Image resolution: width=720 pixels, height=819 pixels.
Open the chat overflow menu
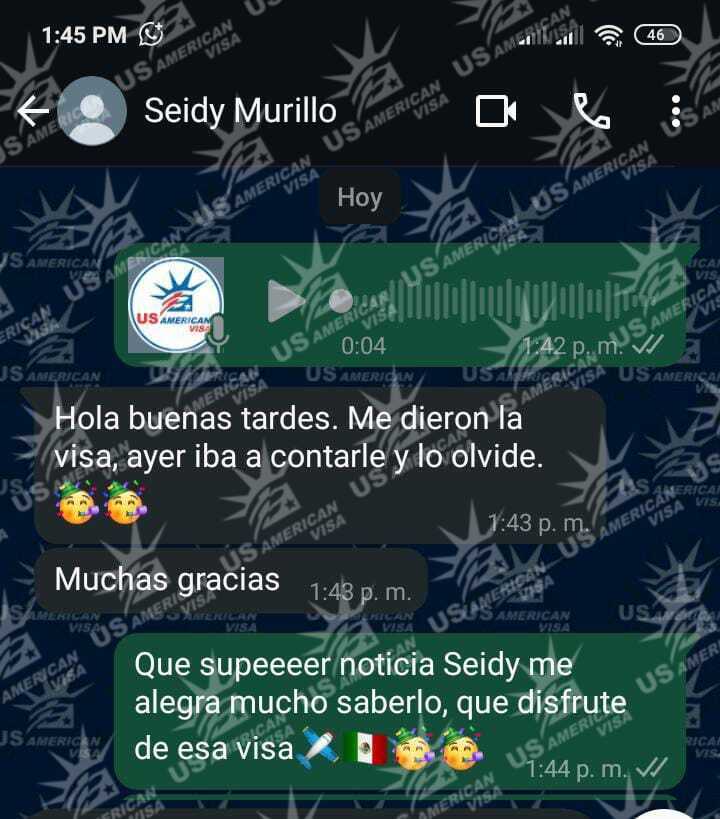click(677, 111)
